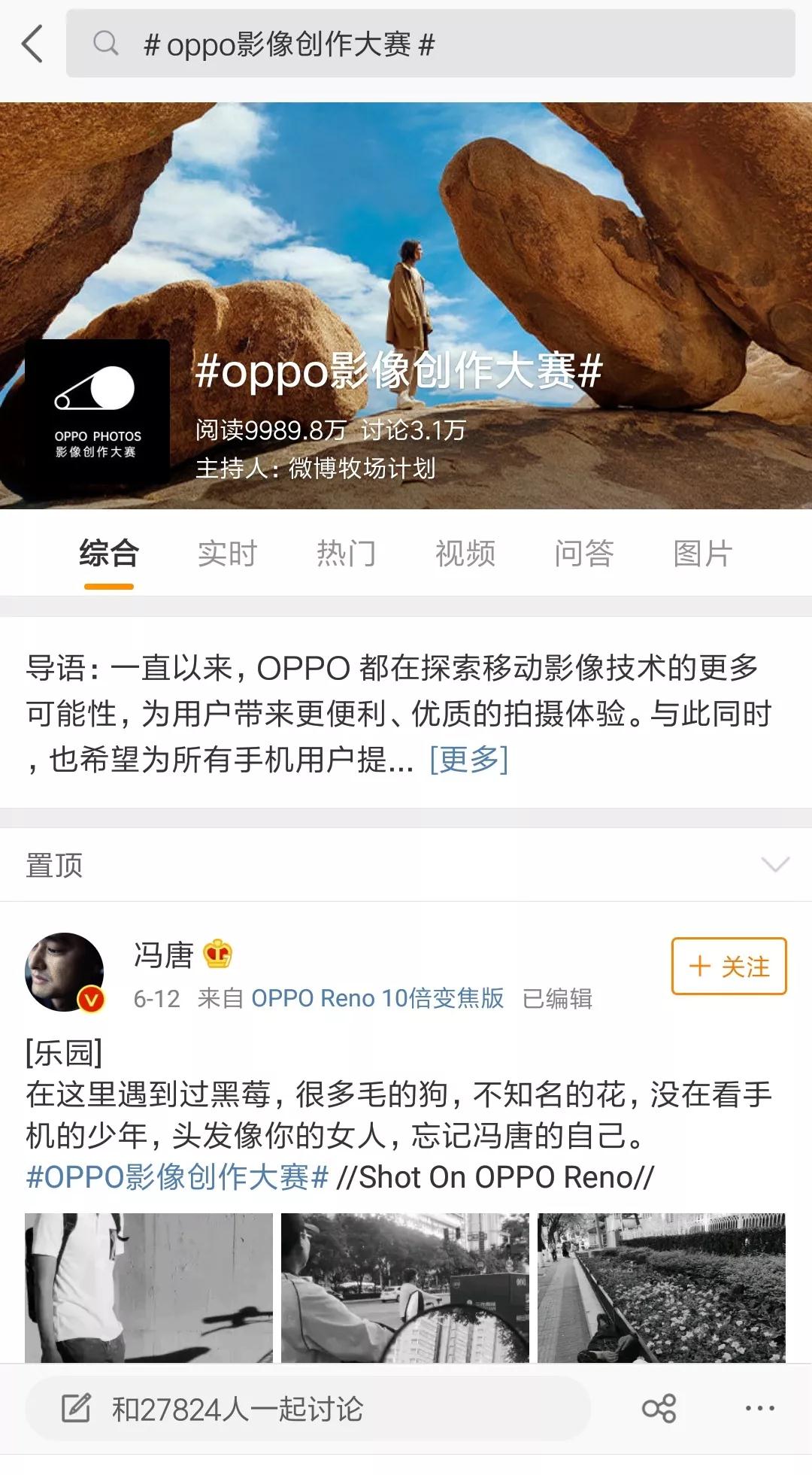The image size is (812, 1475).
Task: Open the OPPO Reno 10倍变焦版 source link
Action: [x=377, y=998]
